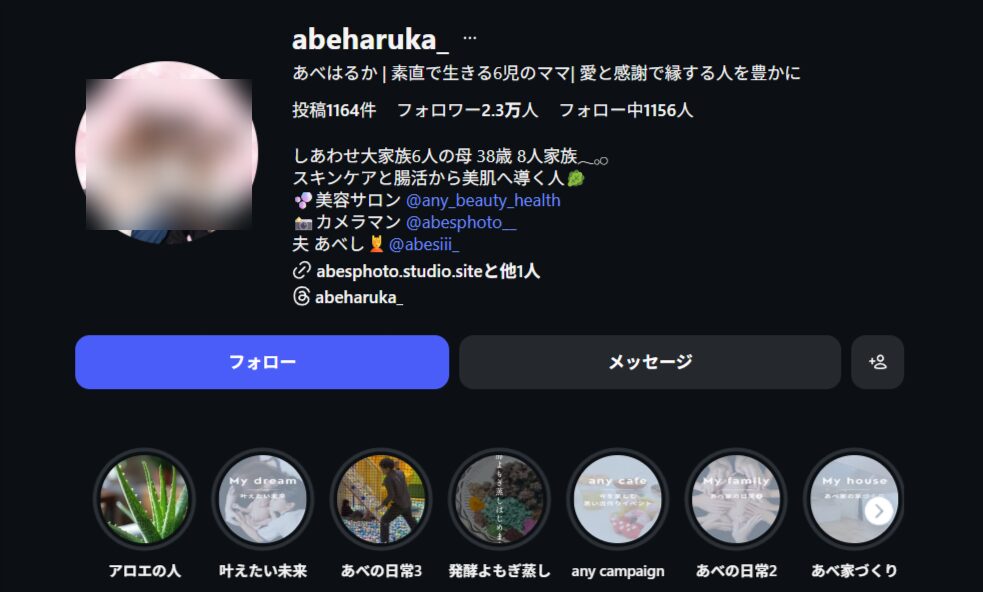Visit the @abesphoto__ account link
This screenshot has width=983, height=592.
pos(460,222)
